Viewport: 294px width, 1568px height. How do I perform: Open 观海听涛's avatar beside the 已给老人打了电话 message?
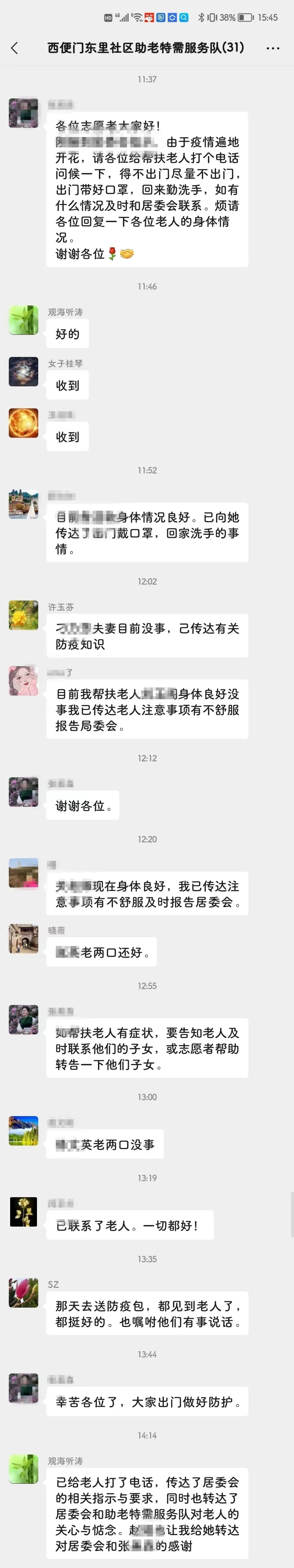[x=24, y=1469]
